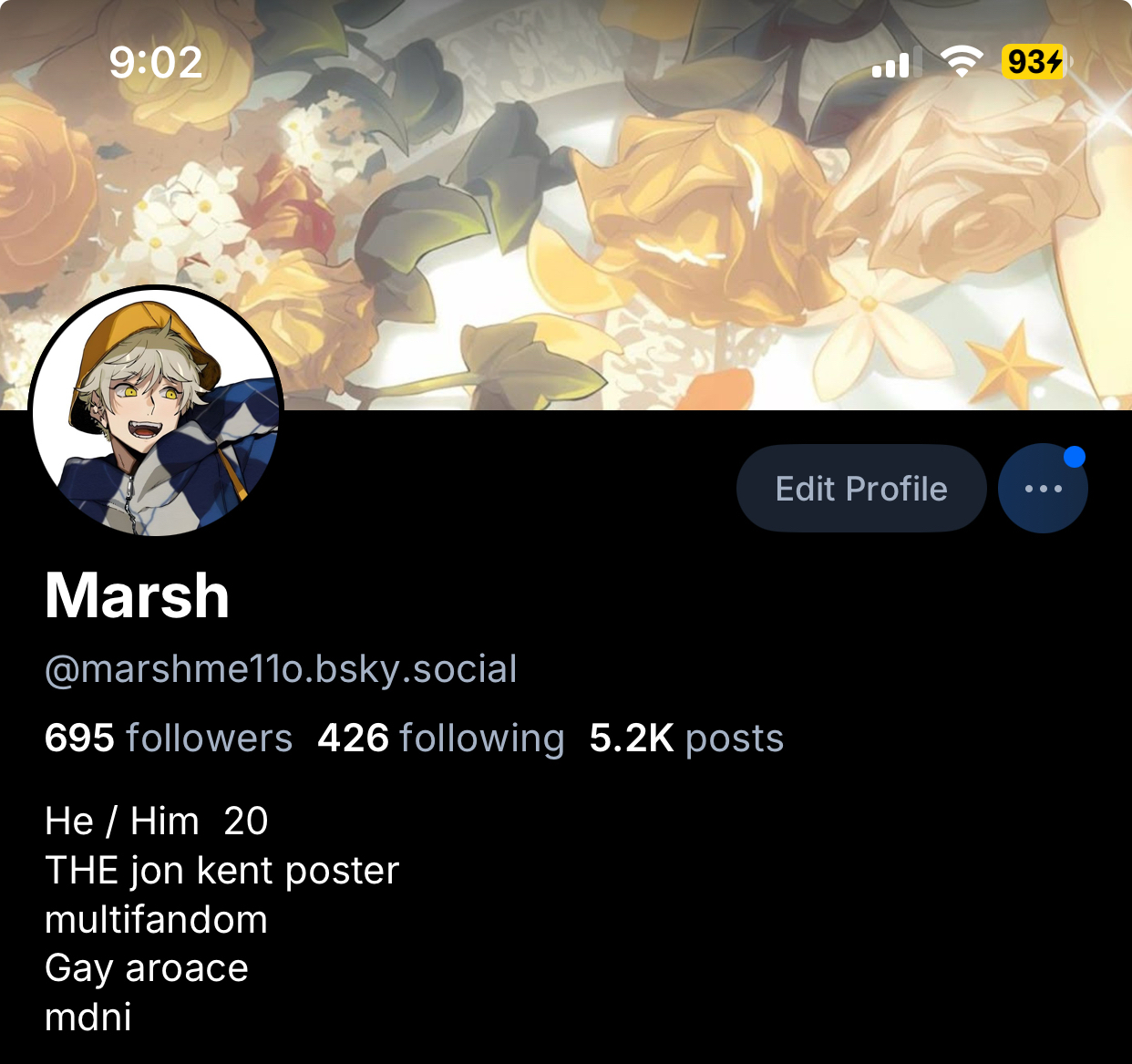Open the three-dot more options menu
The width and height of the screenshot is (1132, 1064).
(x=1043, y=489)
